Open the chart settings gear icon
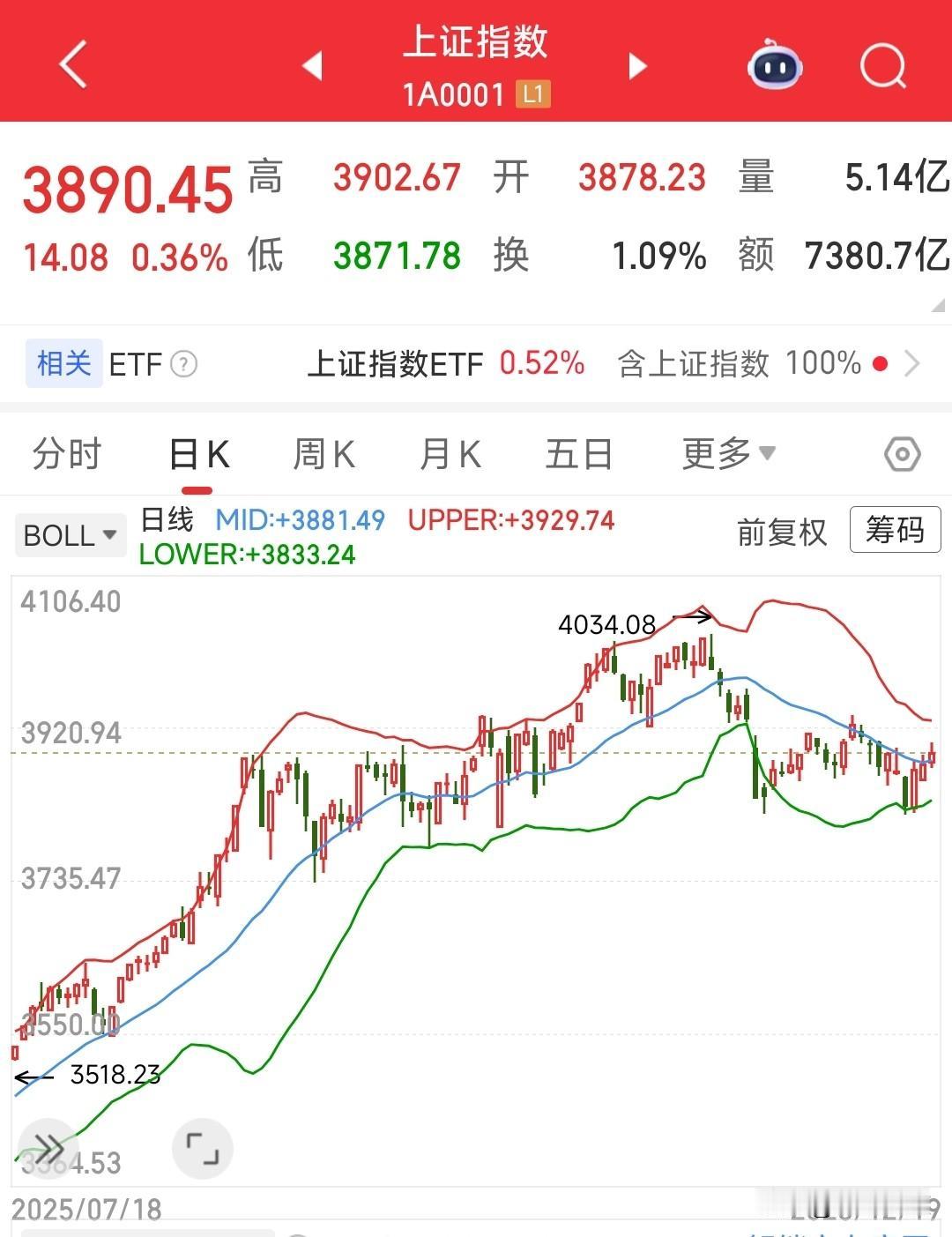952x1237 pixels. pyautogui.click(x=901, y=454)
